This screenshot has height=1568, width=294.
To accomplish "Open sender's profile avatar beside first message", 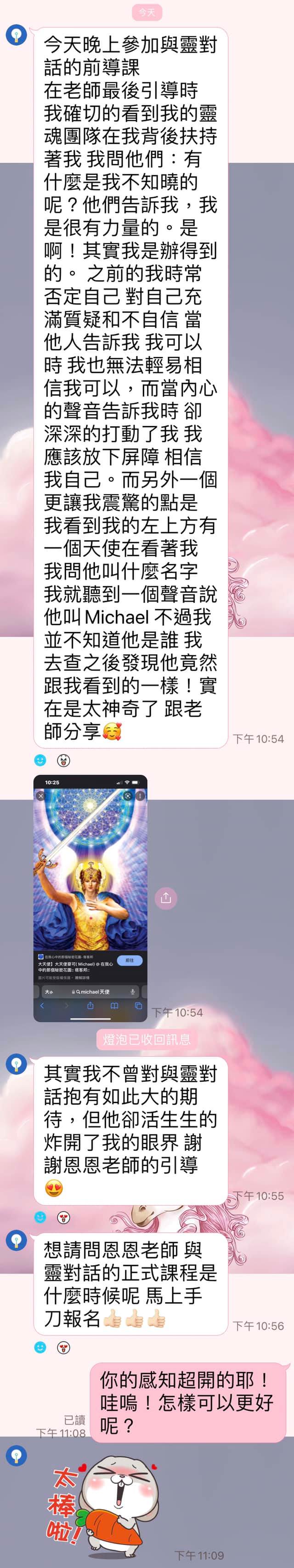I will pos(17,36).
